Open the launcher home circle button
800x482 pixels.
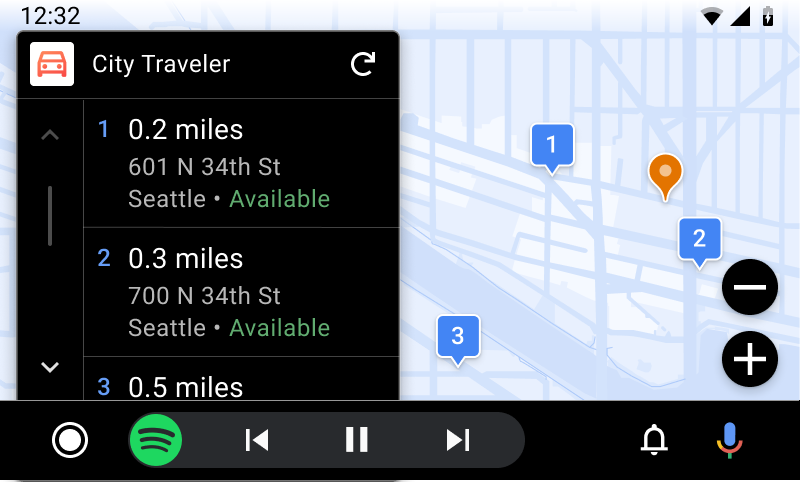tap(70, 440)
